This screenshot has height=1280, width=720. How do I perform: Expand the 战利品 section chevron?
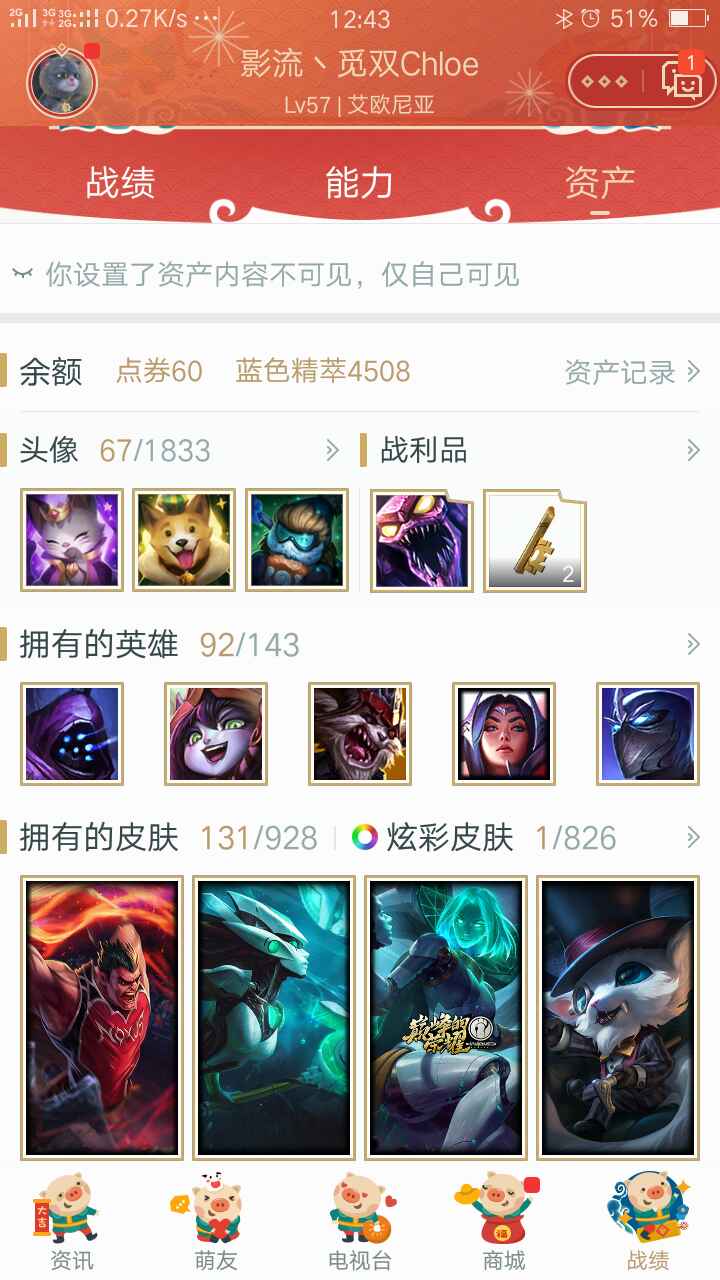[x=693, y=451]
